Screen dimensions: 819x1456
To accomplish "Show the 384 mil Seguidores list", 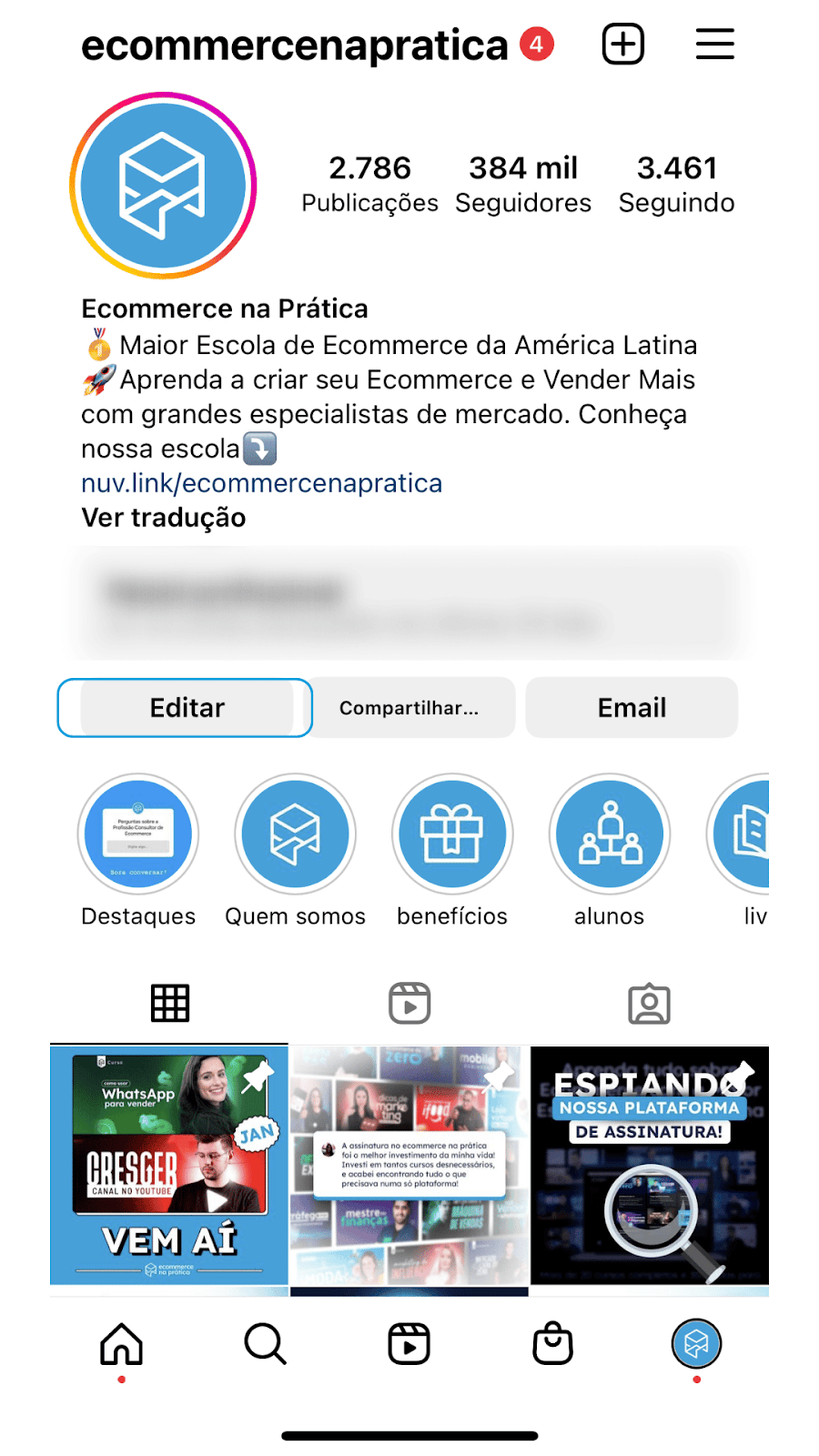I will pyautogui.click(x=523, y=184).
